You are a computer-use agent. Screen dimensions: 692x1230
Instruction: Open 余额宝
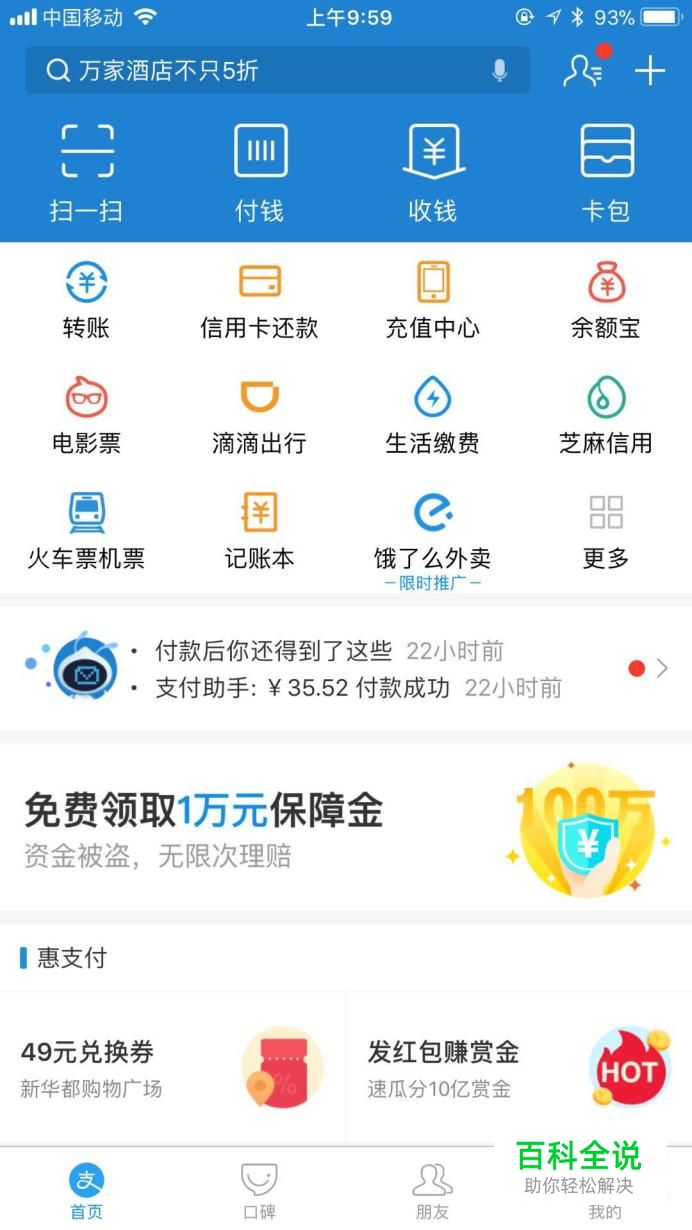tap(606, 300)
